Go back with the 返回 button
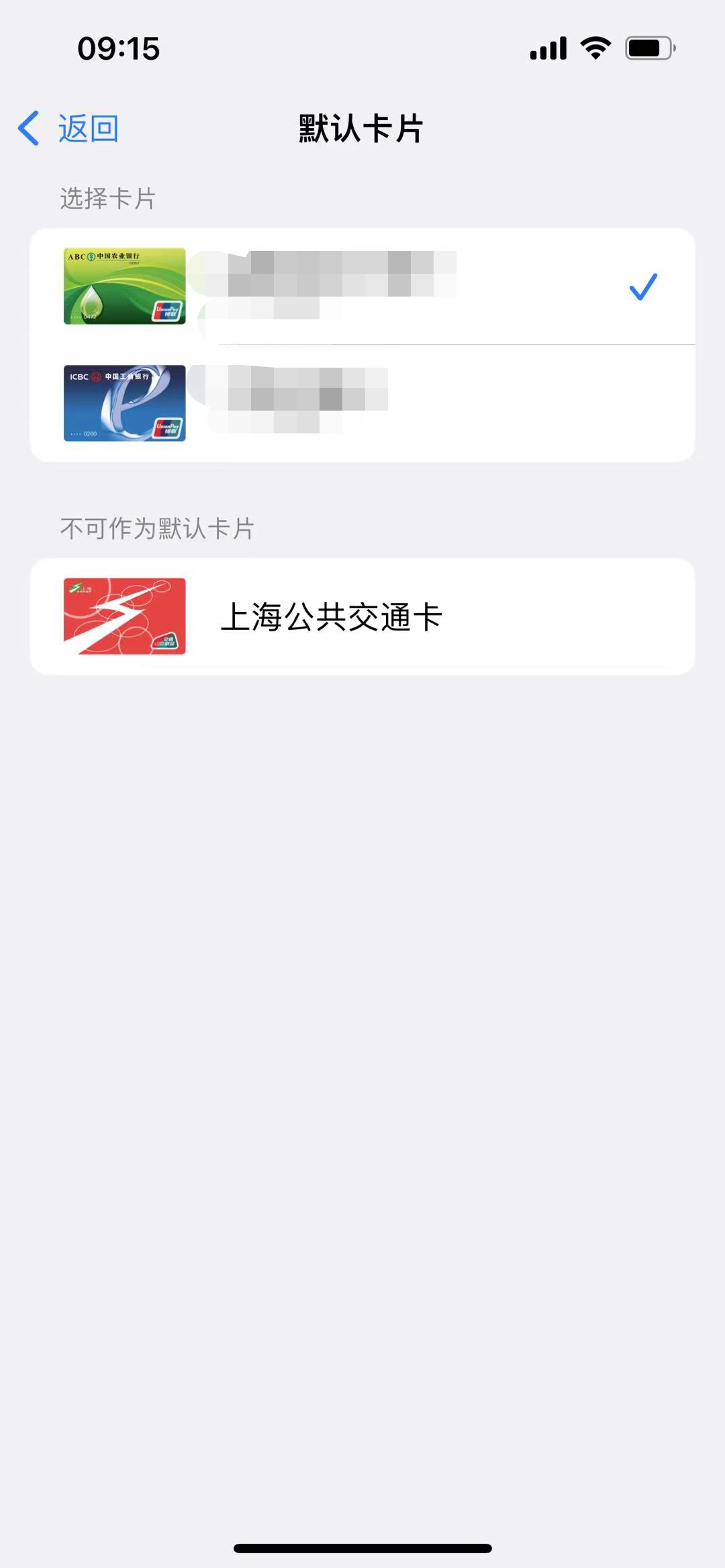Screen dimensions: 725x1568 pos(69,128)
